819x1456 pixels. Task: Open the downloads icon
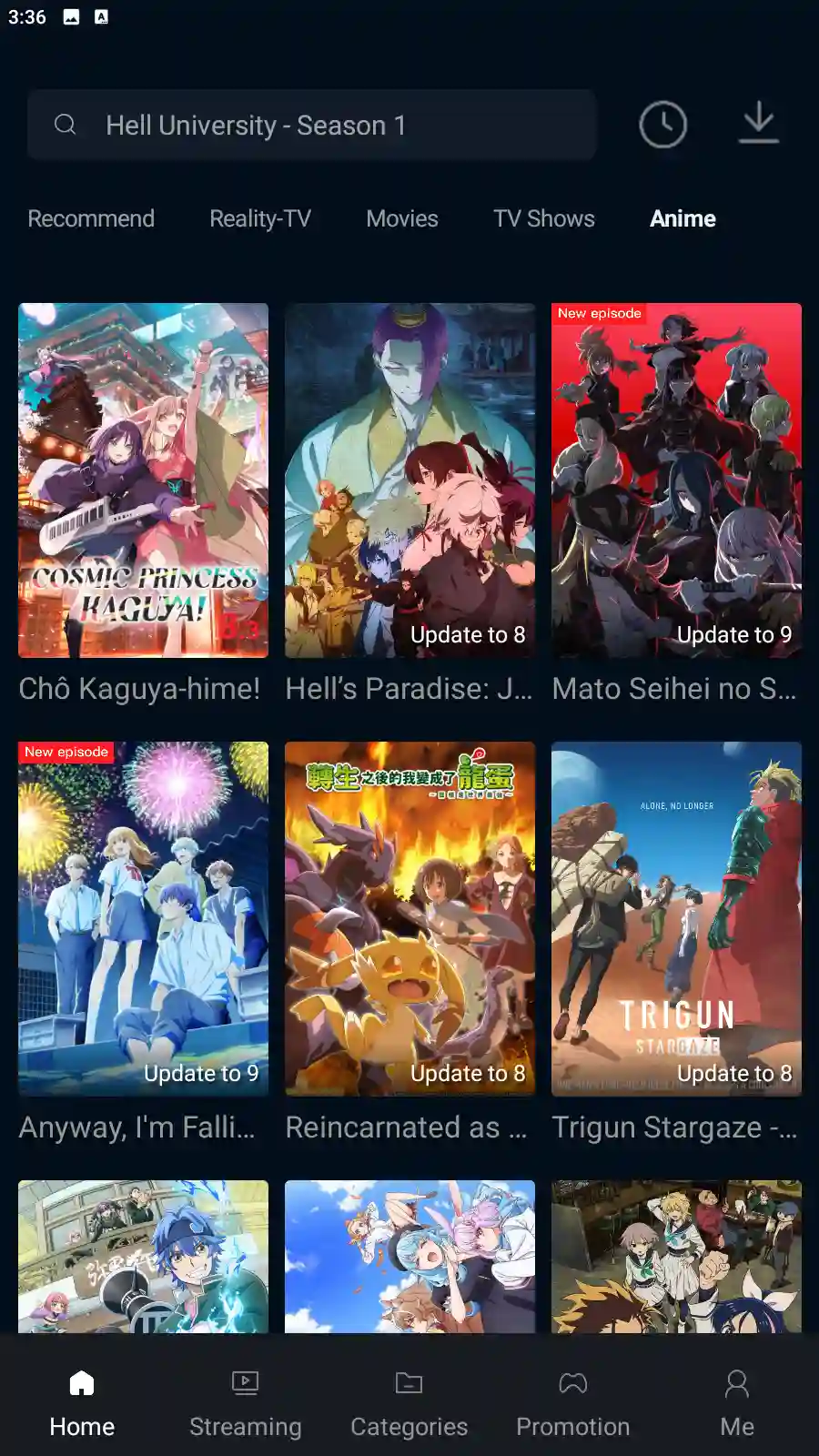[758, 123]
